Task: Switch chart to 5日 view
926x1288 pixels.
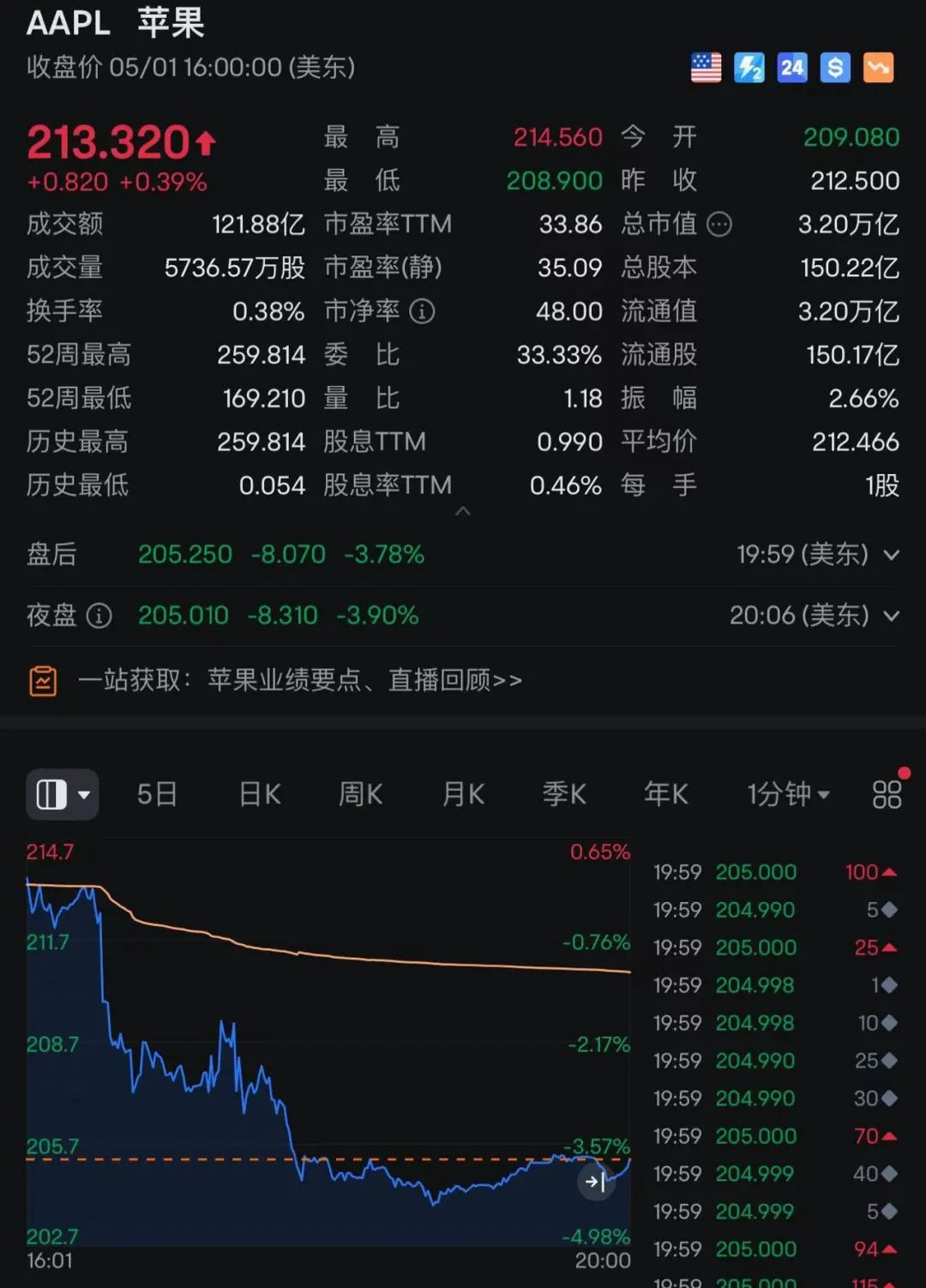Action: tap(157, 794)
